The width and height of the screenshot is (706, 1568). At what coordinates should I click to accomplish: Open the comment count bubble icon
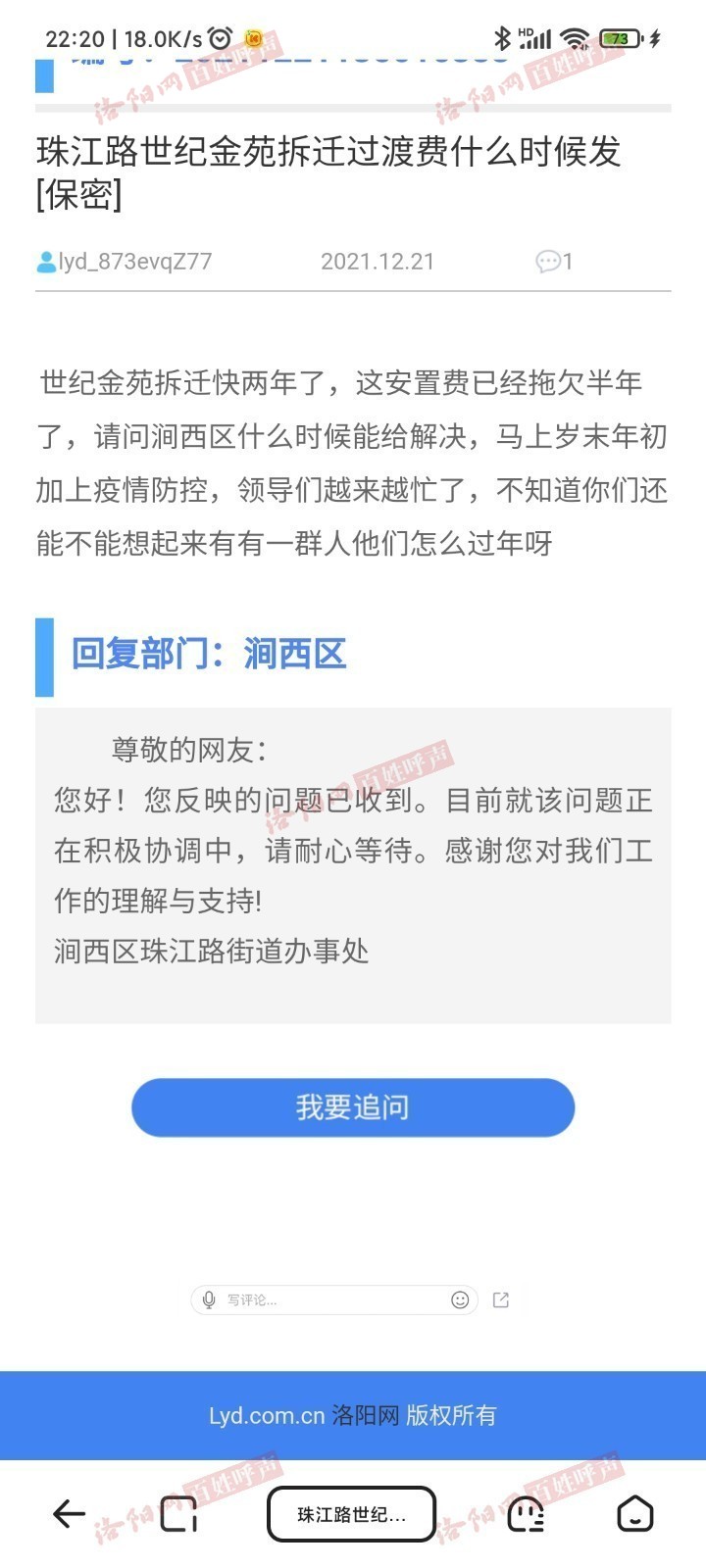(547, 262)
